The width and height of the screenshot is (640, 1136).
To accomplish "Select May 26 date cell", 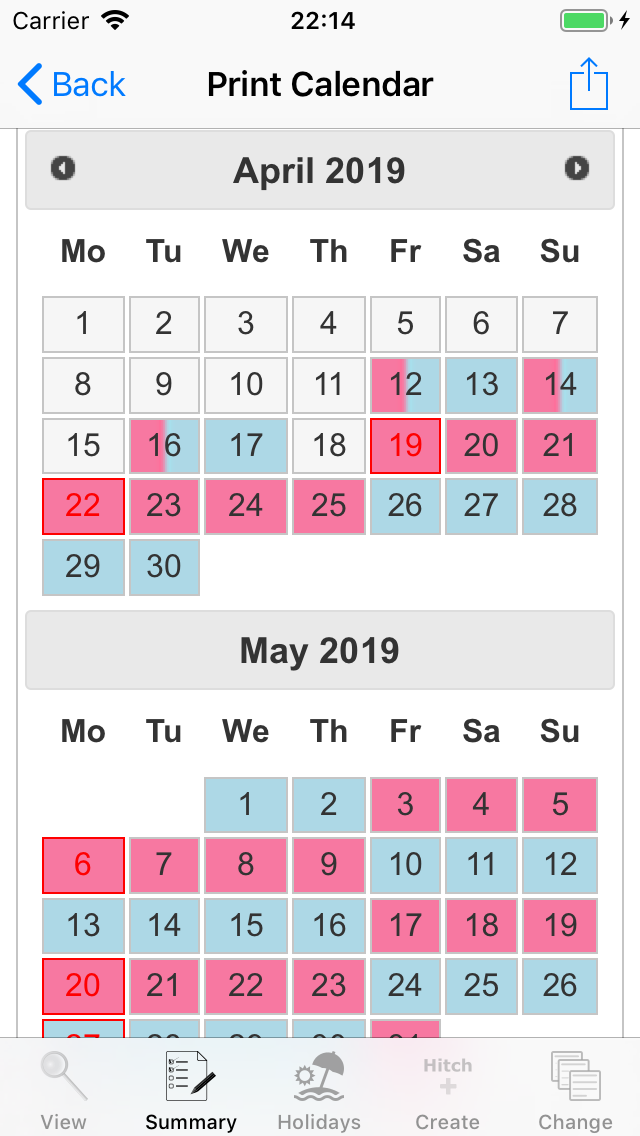I will pos(560,986).
